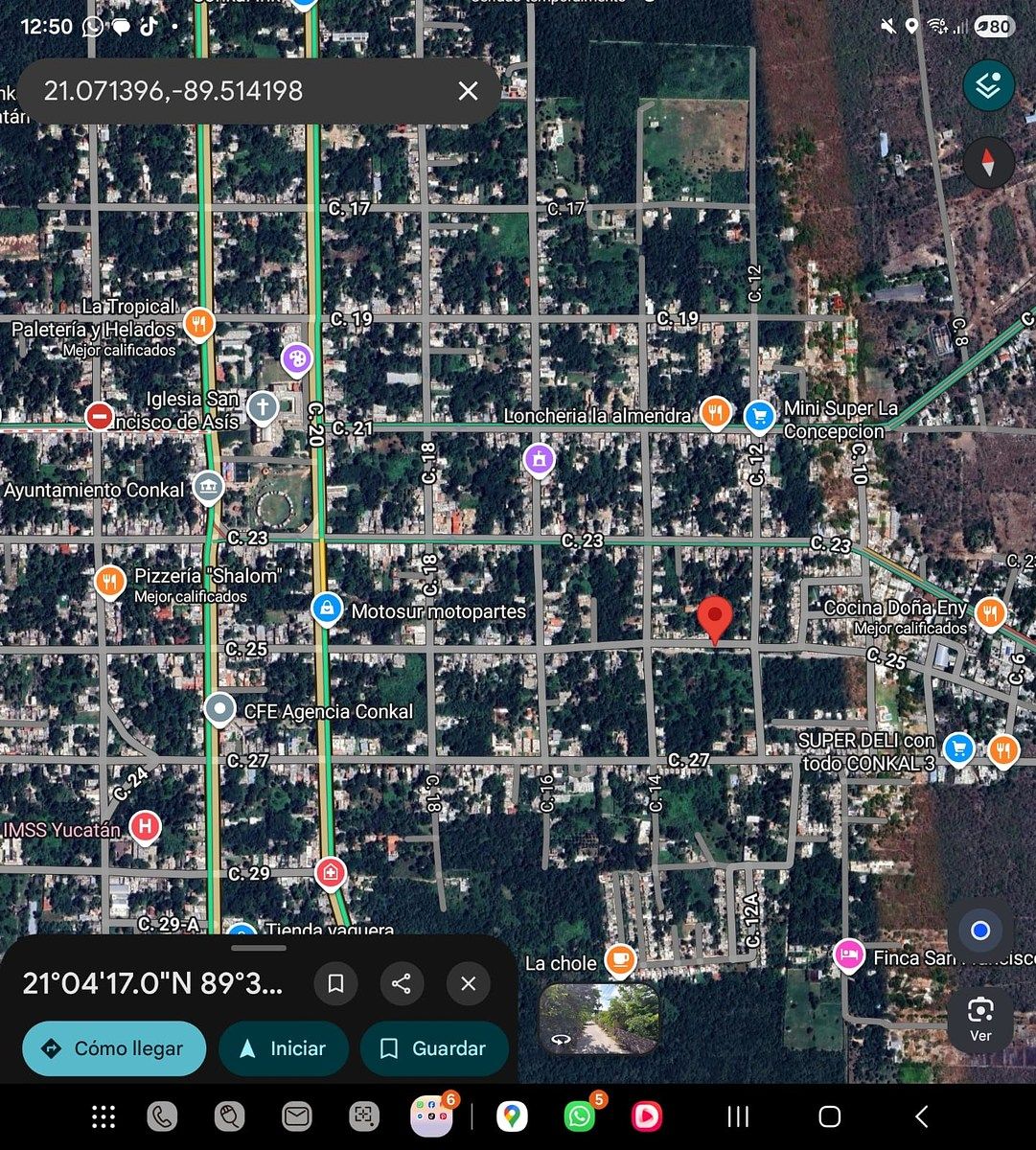Select the Pizzería "Shalom" marker
Image resolution: width=1036 pixels, height=1150 pixels.
[110, 581]
